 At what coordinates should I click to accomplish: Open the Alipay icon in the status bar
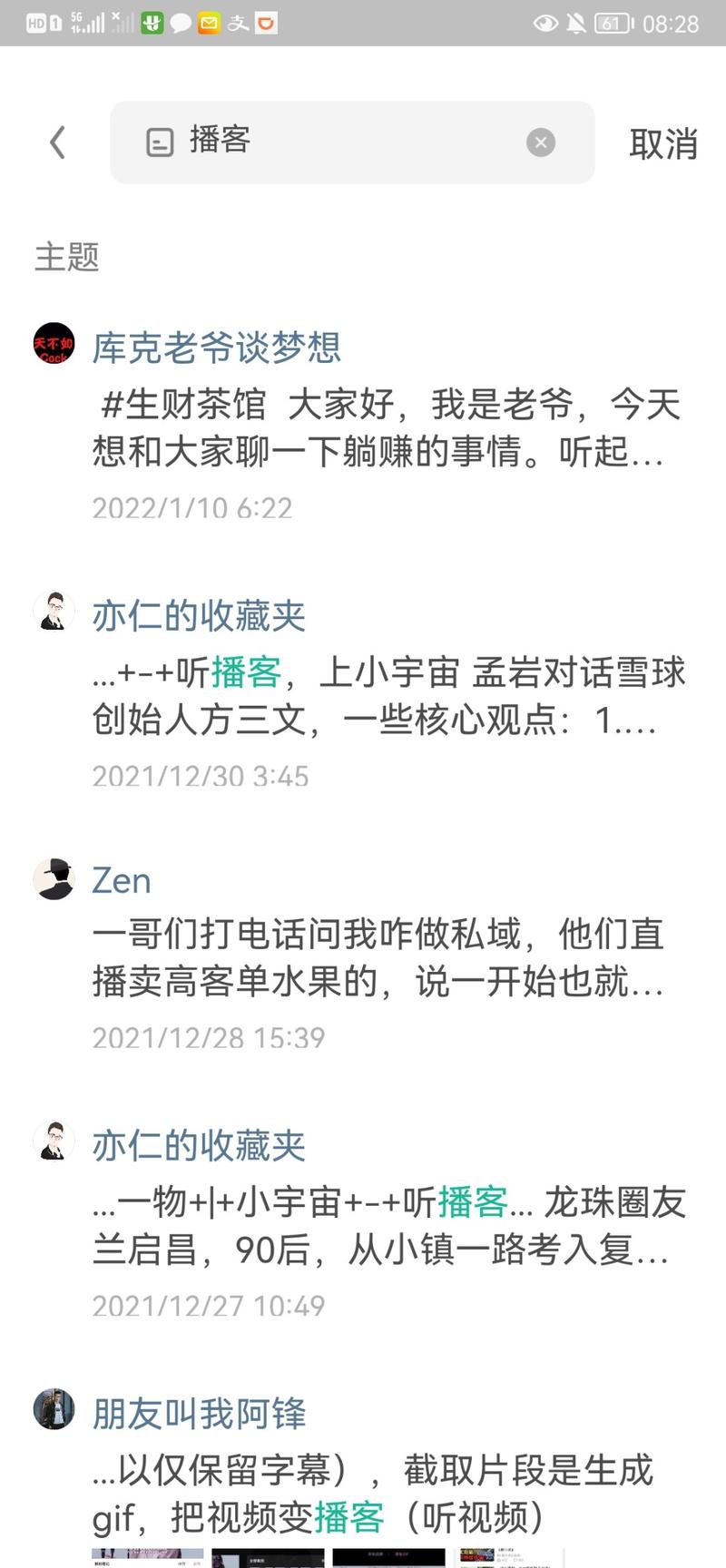click(x=238, y=24)
